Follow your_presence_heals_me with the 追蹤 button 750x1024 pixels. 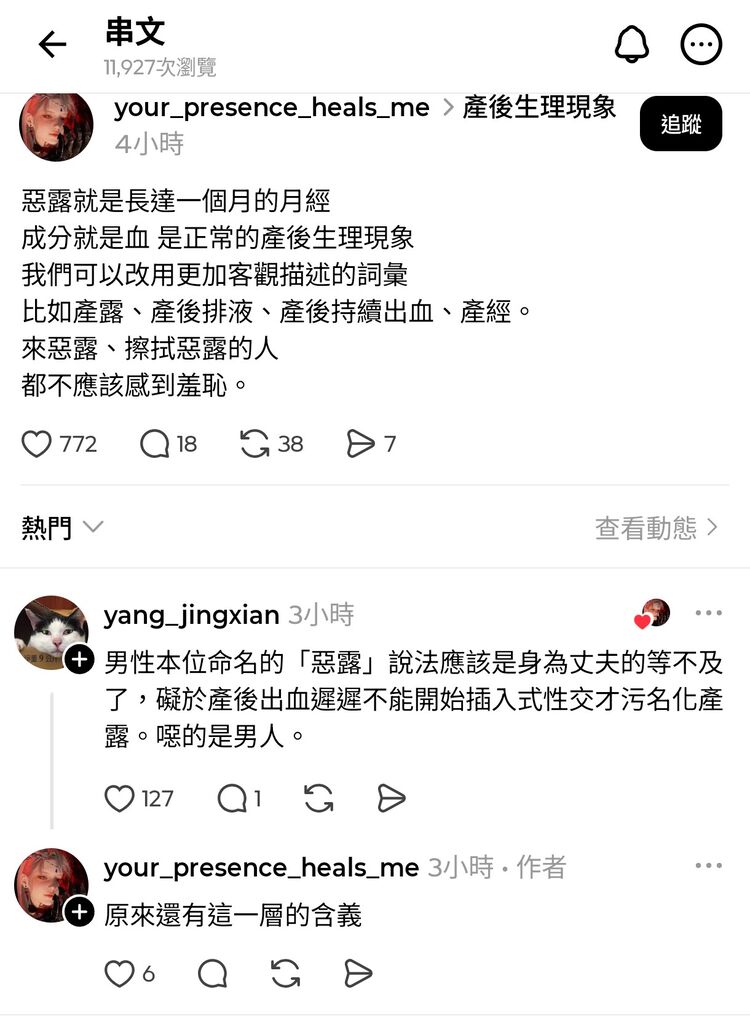[681, 124]
